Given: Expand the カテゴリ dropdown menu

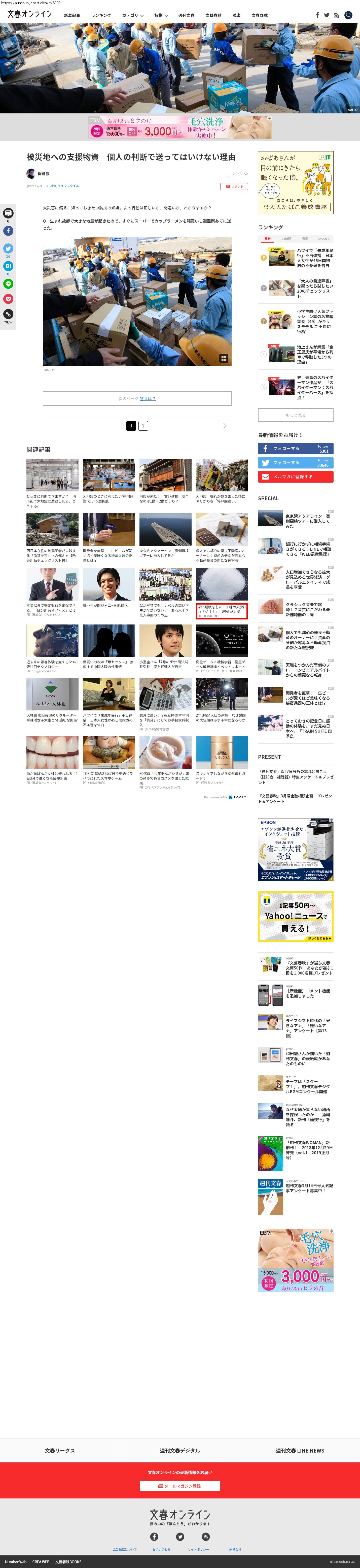Looking at the screenshot, I should 133,15.
